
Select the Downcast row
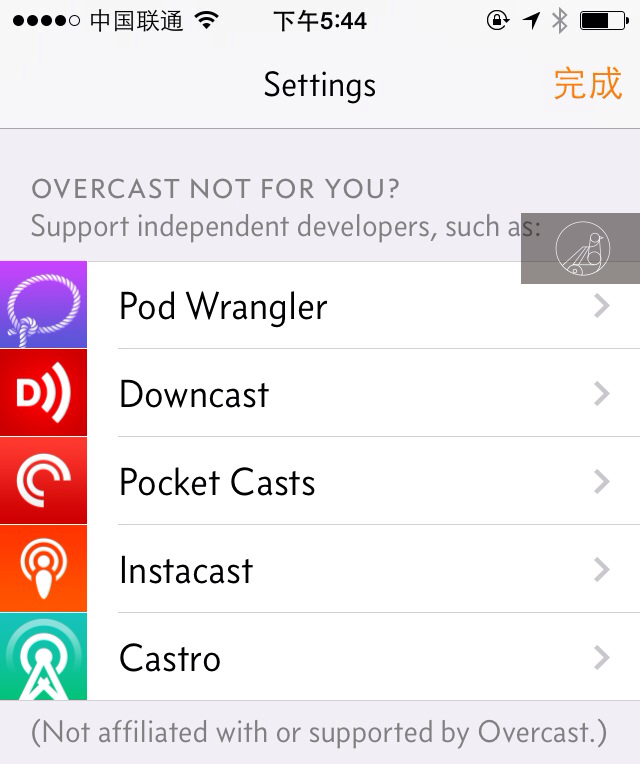320,394
